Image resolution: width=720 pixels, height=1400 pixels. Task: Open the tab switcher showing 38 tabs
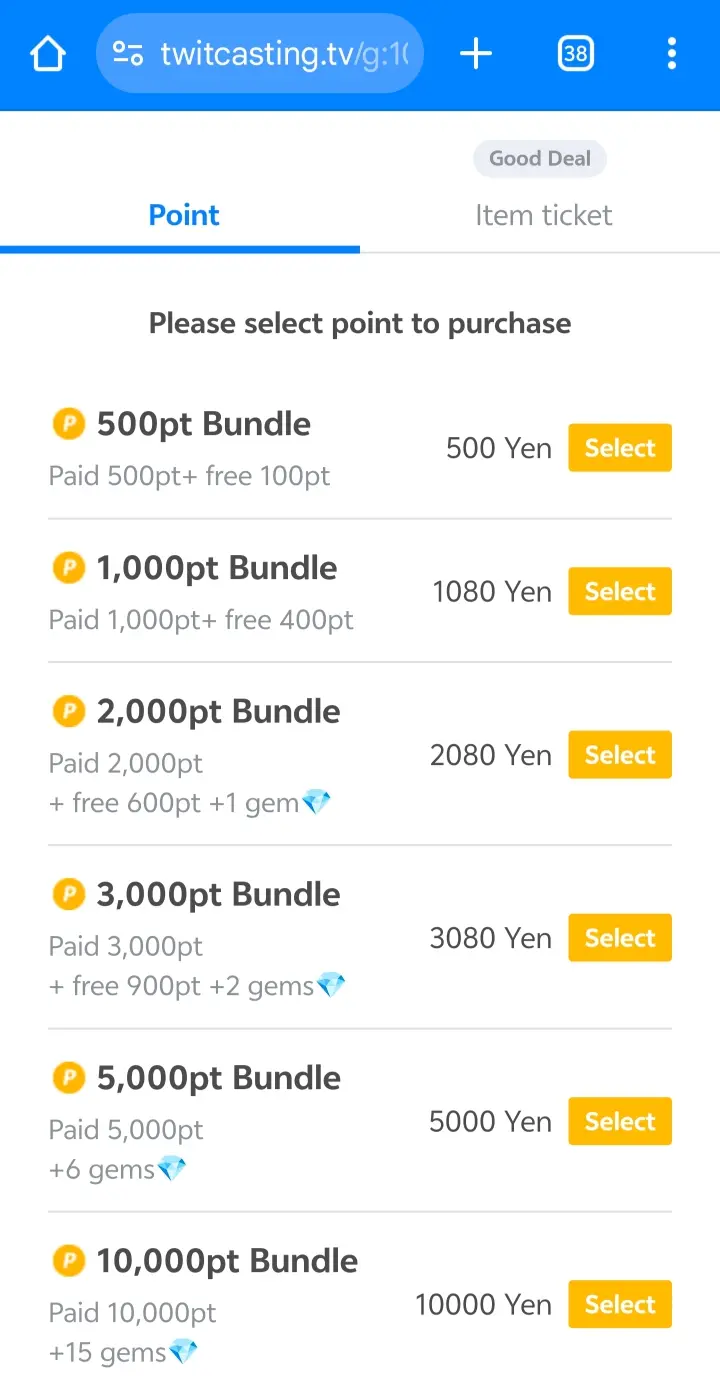[x=575, y=54]
